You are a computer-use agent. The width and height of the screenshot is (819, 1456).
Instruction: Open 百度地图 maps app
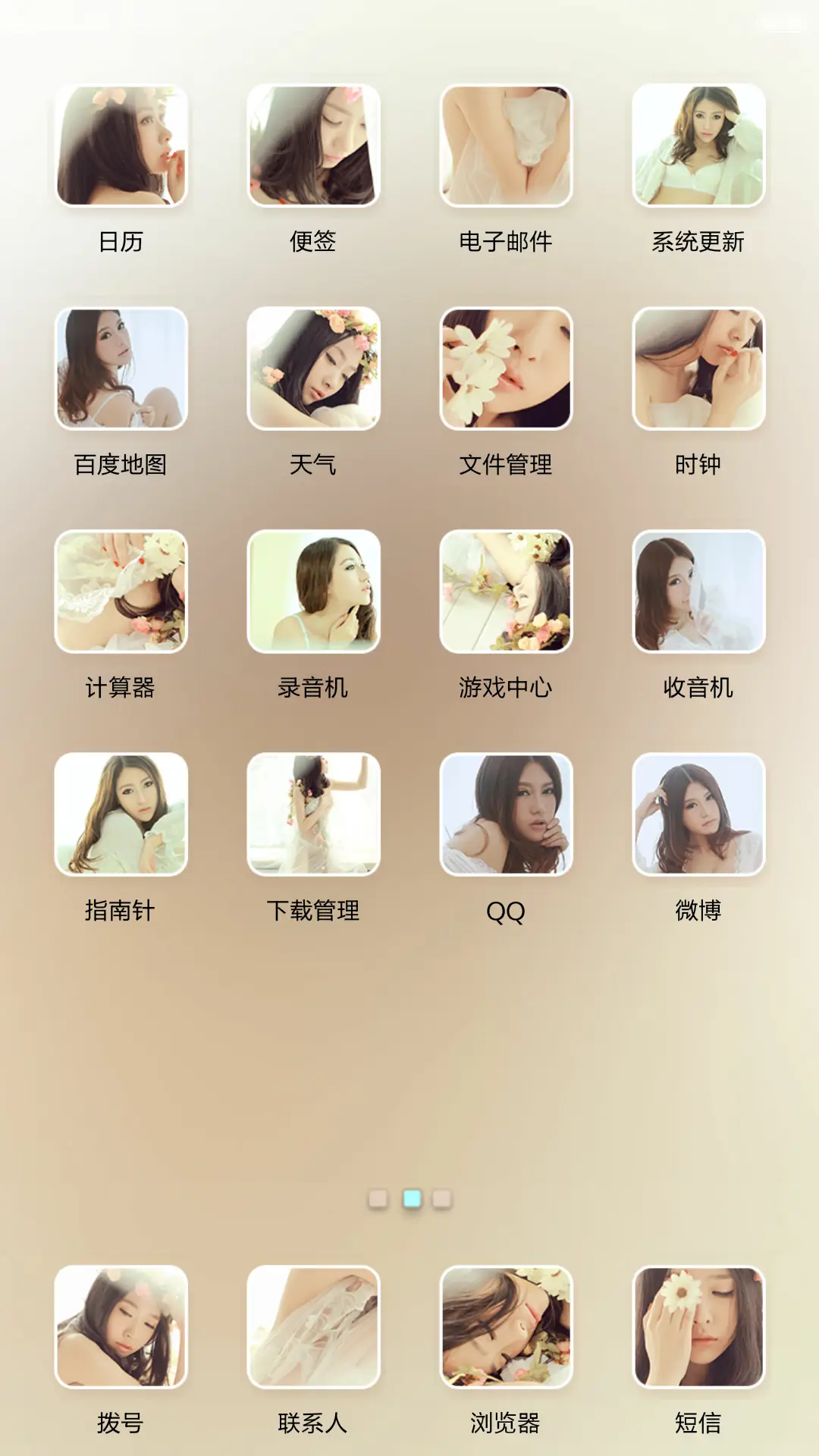(121, 369)
